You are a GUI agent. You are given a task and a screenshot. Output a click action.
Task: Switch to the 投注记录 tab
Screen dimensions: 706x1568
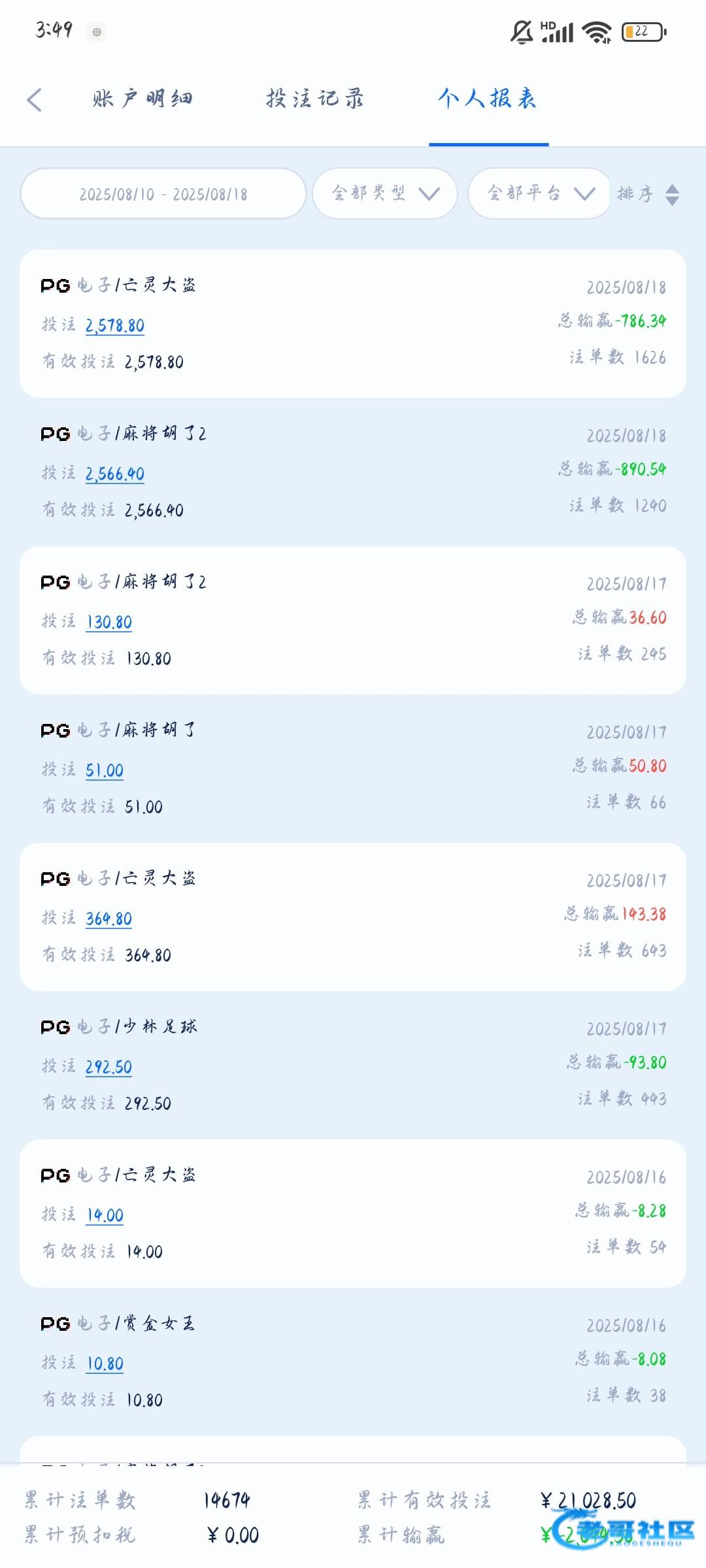click(315, 99)
